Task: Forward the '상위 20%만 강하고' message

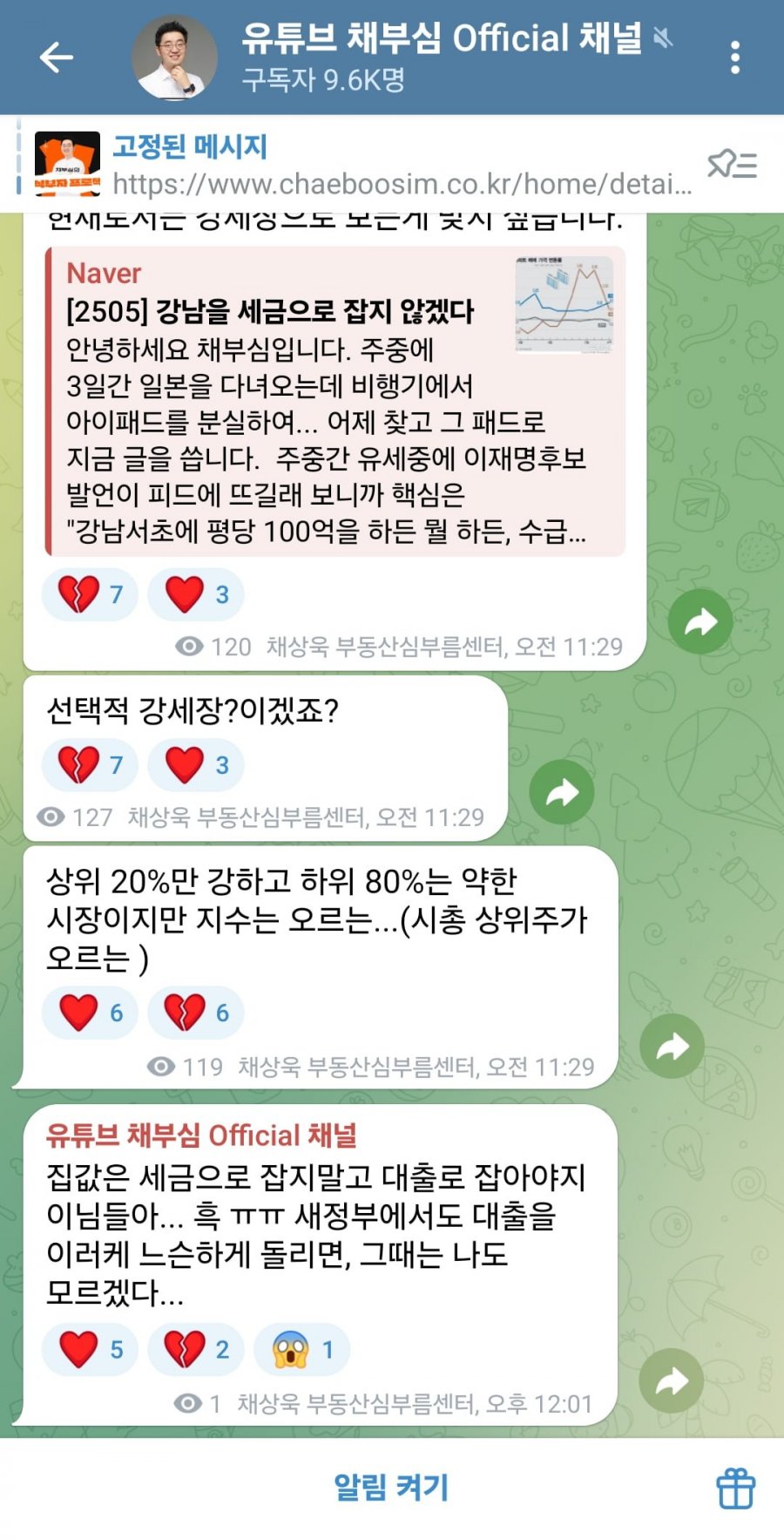Action: 672,1046
